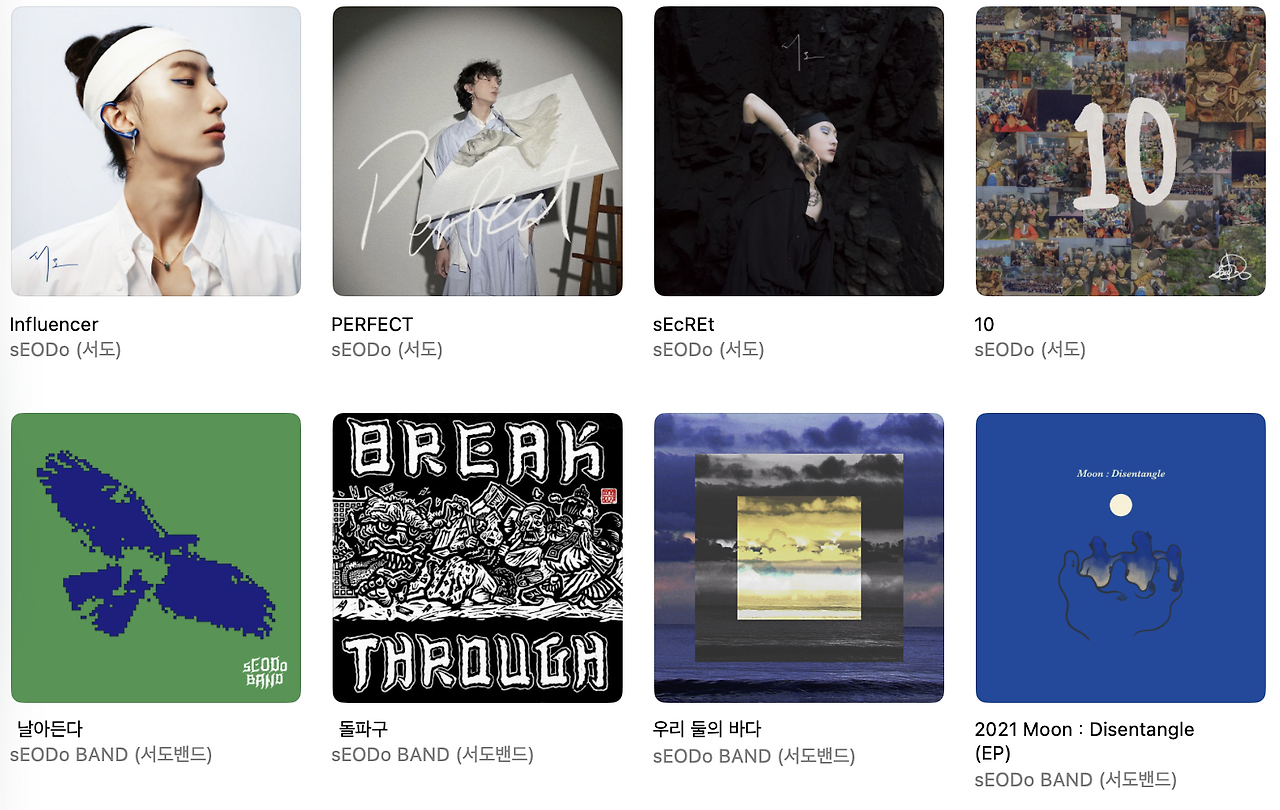Open the PERFECT album
The height and width of the screenshot is (810, 1280).
(477, 151)
